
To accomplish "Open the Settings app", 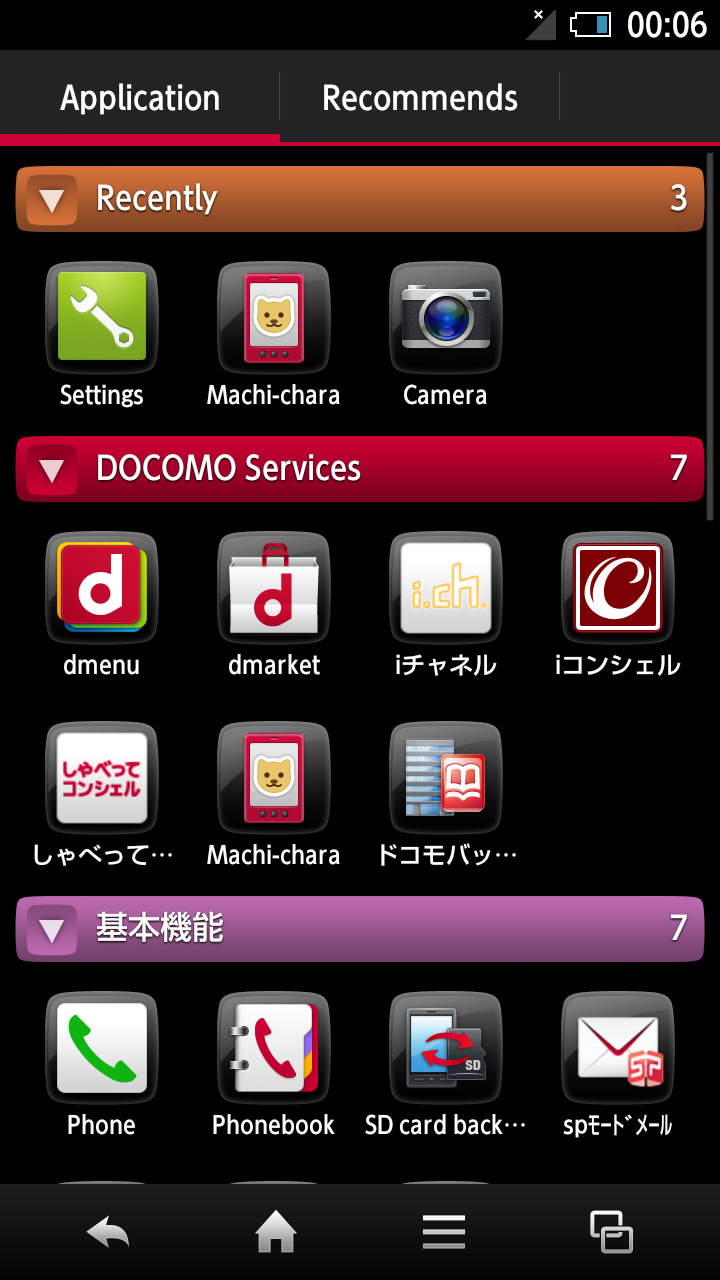I will 101,318.
